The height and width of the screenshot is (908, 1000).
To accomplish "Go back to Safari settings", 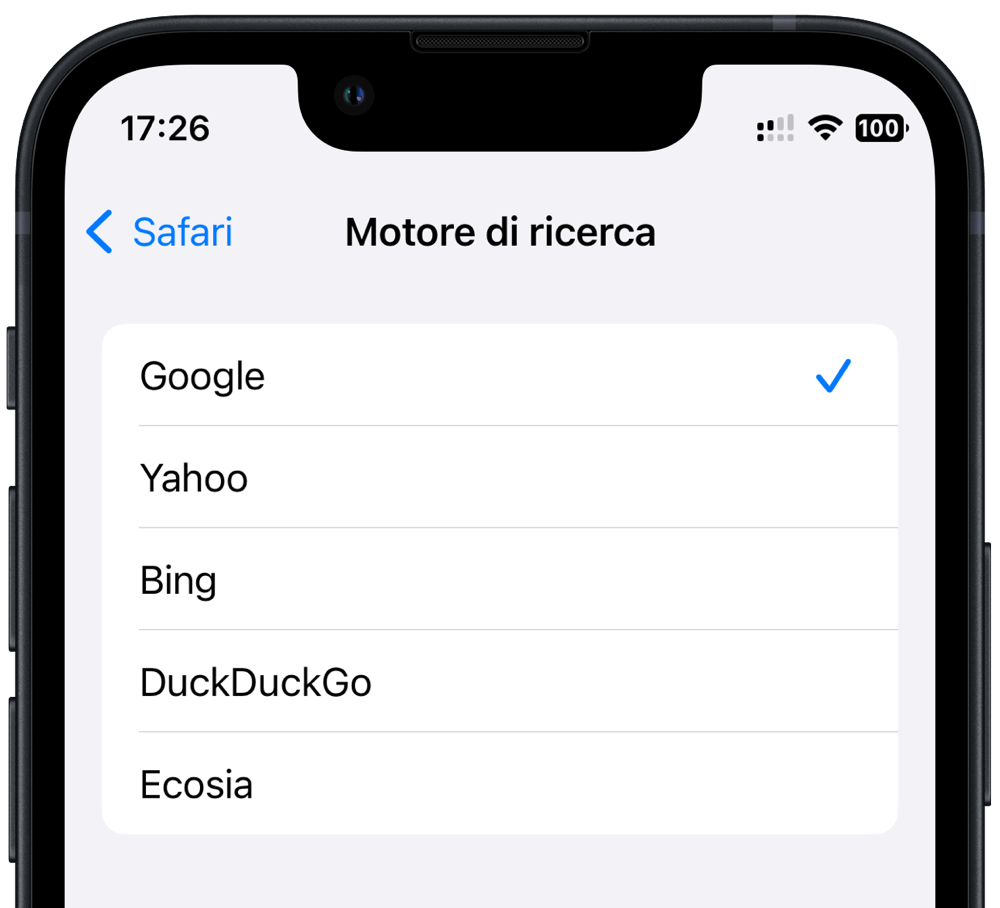I will [x=159, y=231].
